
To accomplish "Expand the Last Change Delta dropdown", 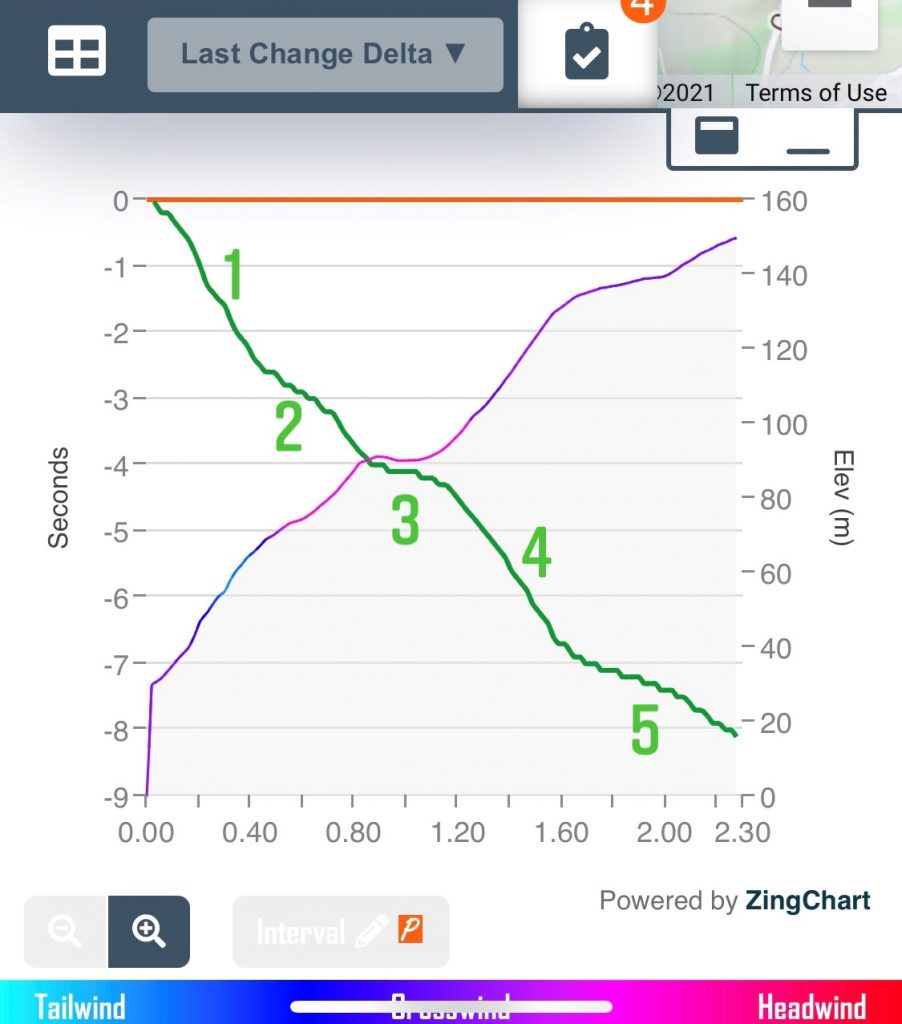I will (325, 54).
